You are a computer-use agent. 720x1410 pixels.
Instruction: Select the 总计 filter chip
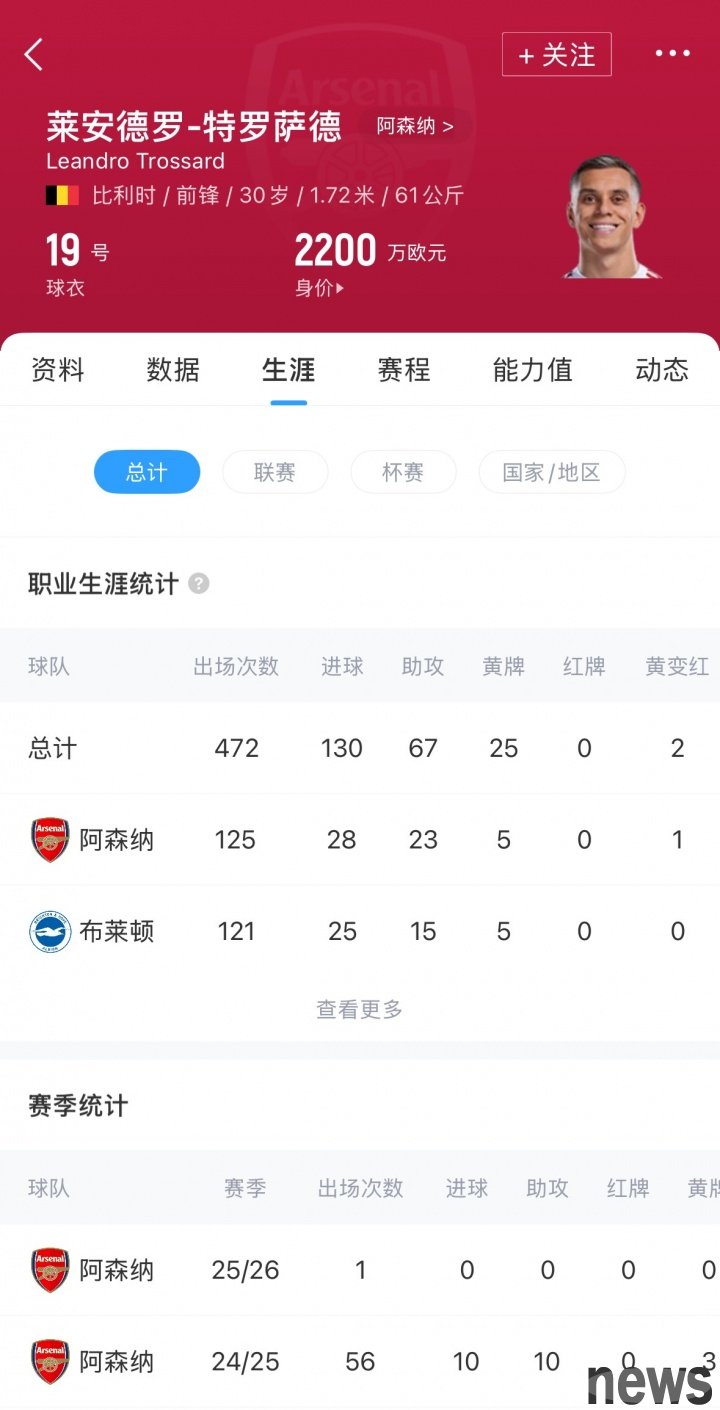tap(147, 472)
